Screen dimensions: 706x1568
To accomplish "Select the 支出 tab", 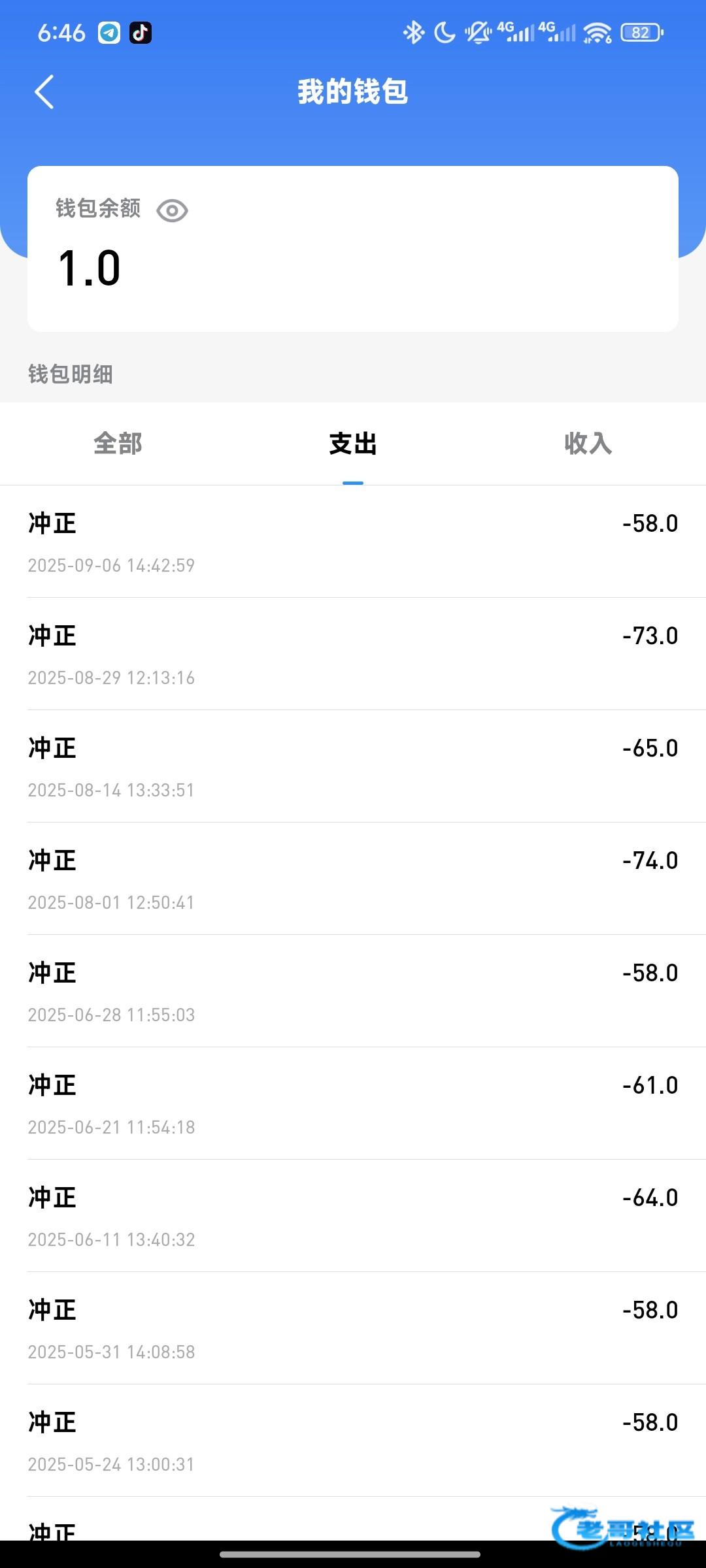I will click(x=353, y=444).
